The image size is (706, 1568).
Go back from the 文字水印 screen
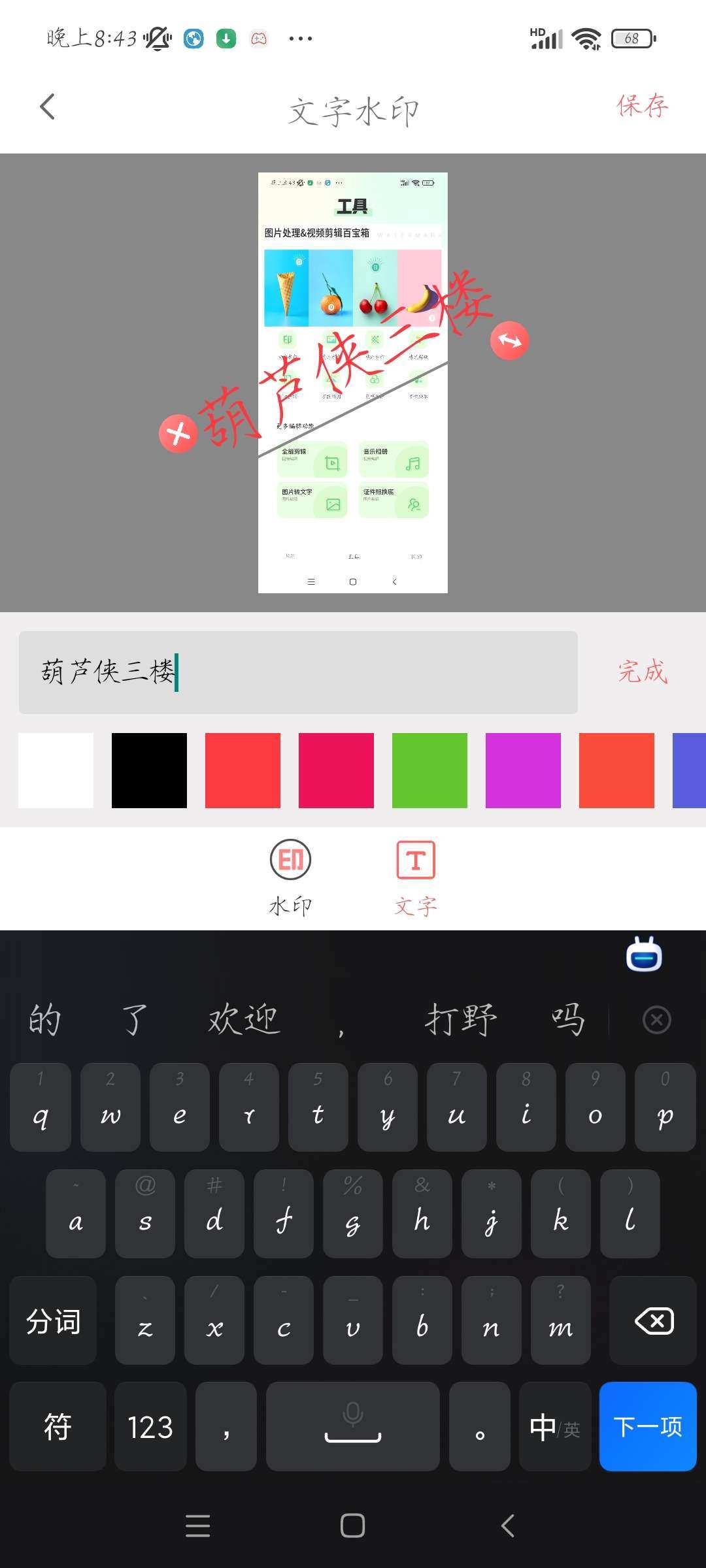(x=47, y=107)
